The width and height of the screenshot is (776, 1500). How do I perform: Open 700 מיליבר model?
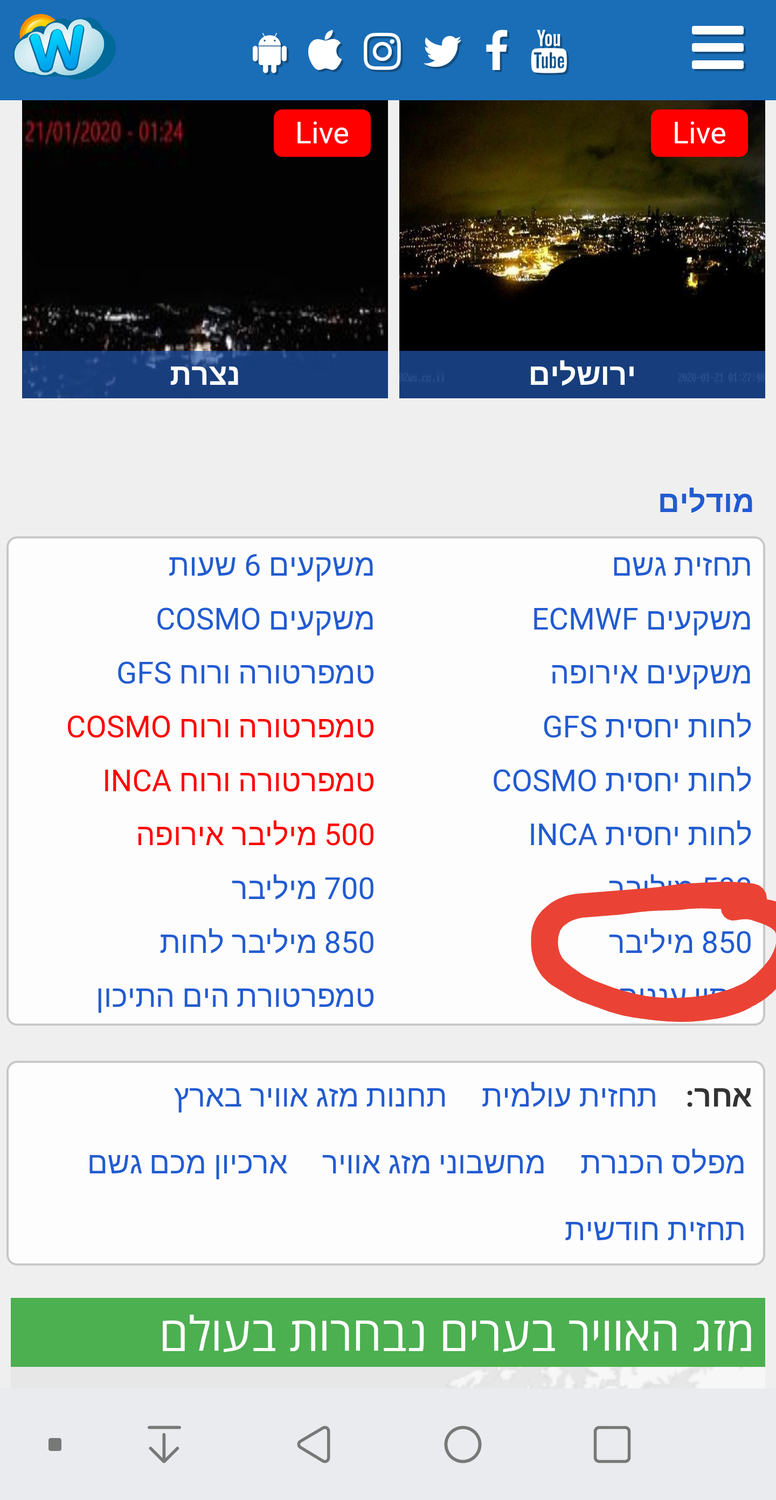click(x=302, y=889)
